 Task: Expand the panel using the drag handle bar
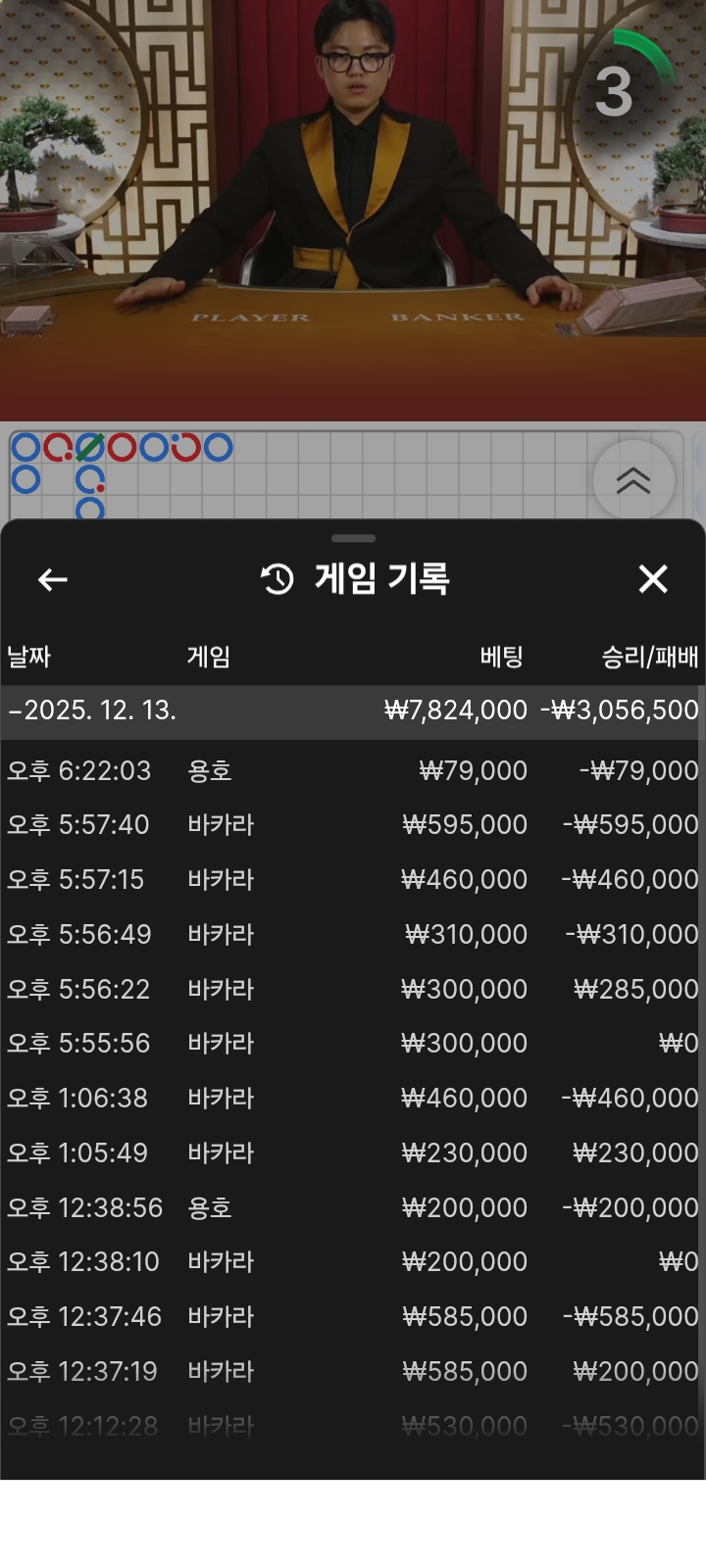point(353,538)
